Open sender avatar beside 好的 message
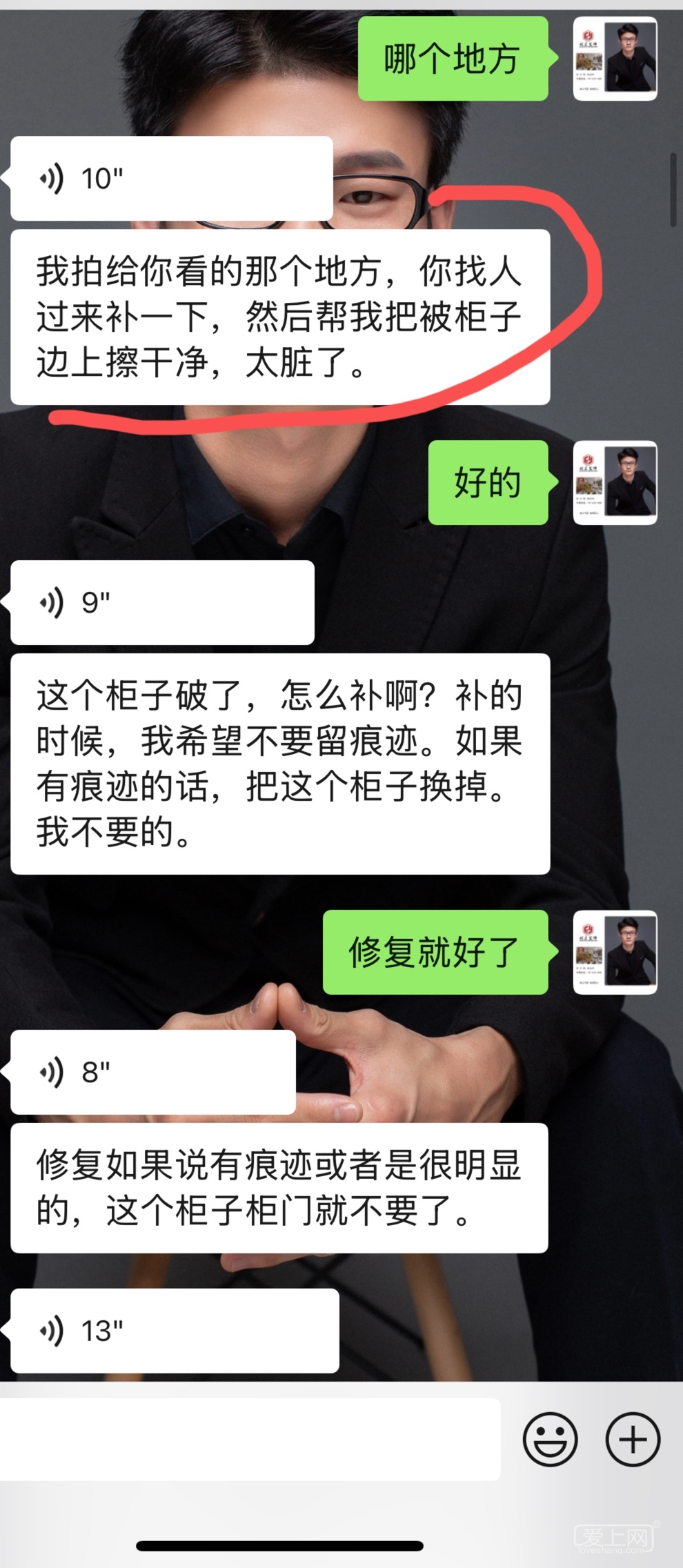Screen dimensions: 683x1568 click(x=615, y=483)
